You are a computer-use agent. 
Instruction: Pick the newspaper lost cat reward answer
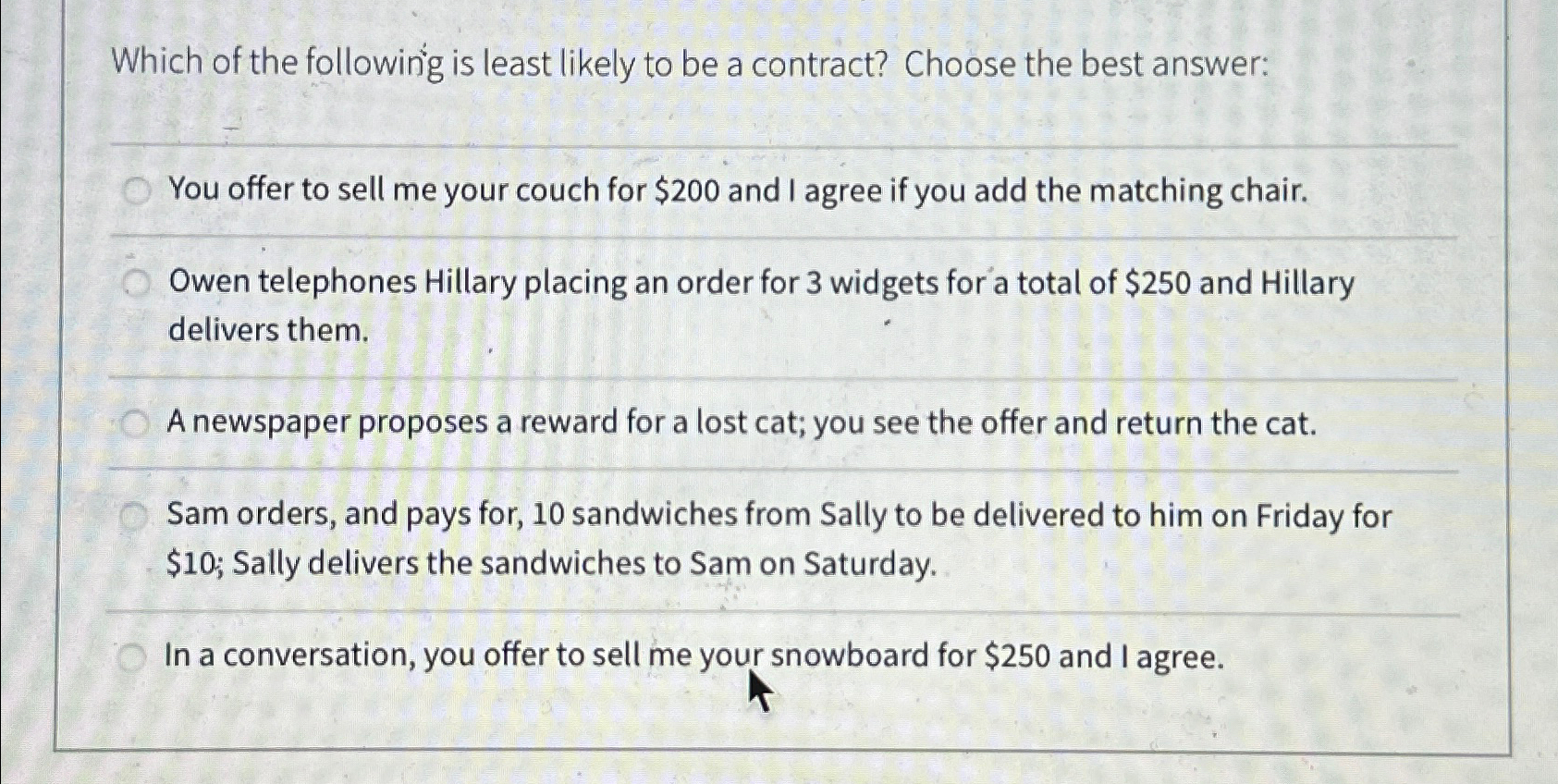point(135,424)
